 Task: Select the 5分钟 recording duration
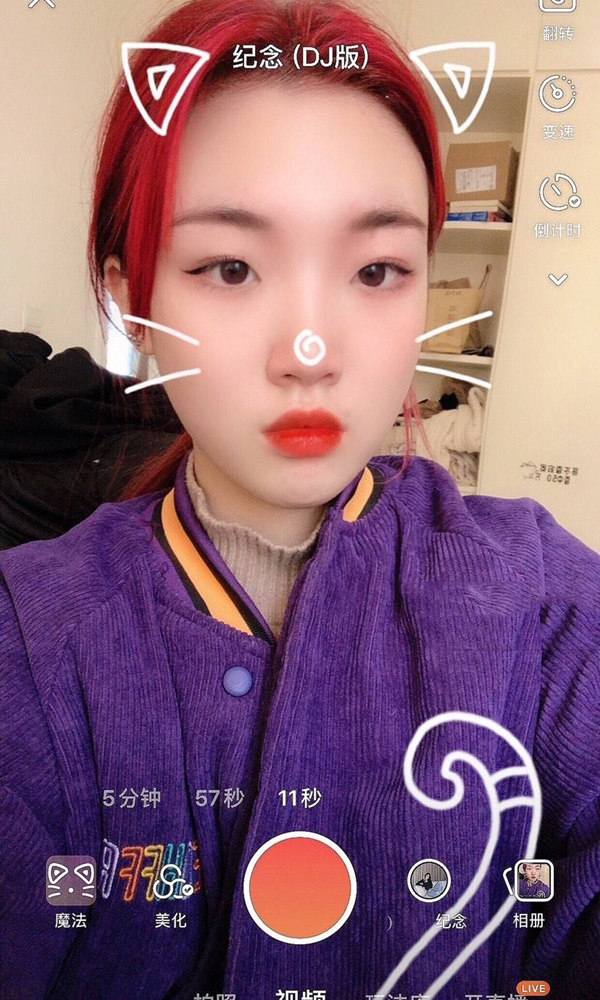click(132, 798)
